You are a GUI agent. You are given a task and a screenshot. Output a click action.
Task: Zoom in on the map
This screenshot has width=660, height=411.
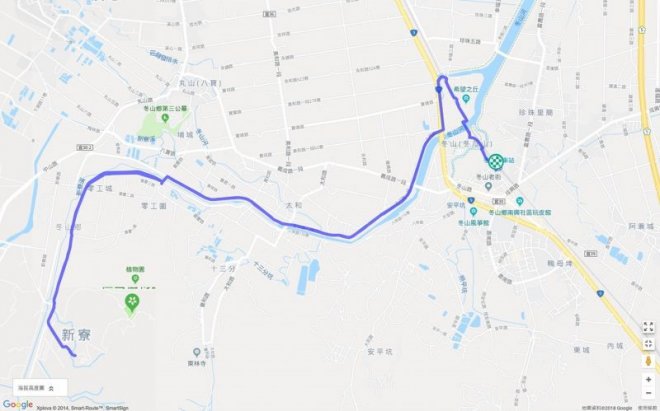coord(648,380)
